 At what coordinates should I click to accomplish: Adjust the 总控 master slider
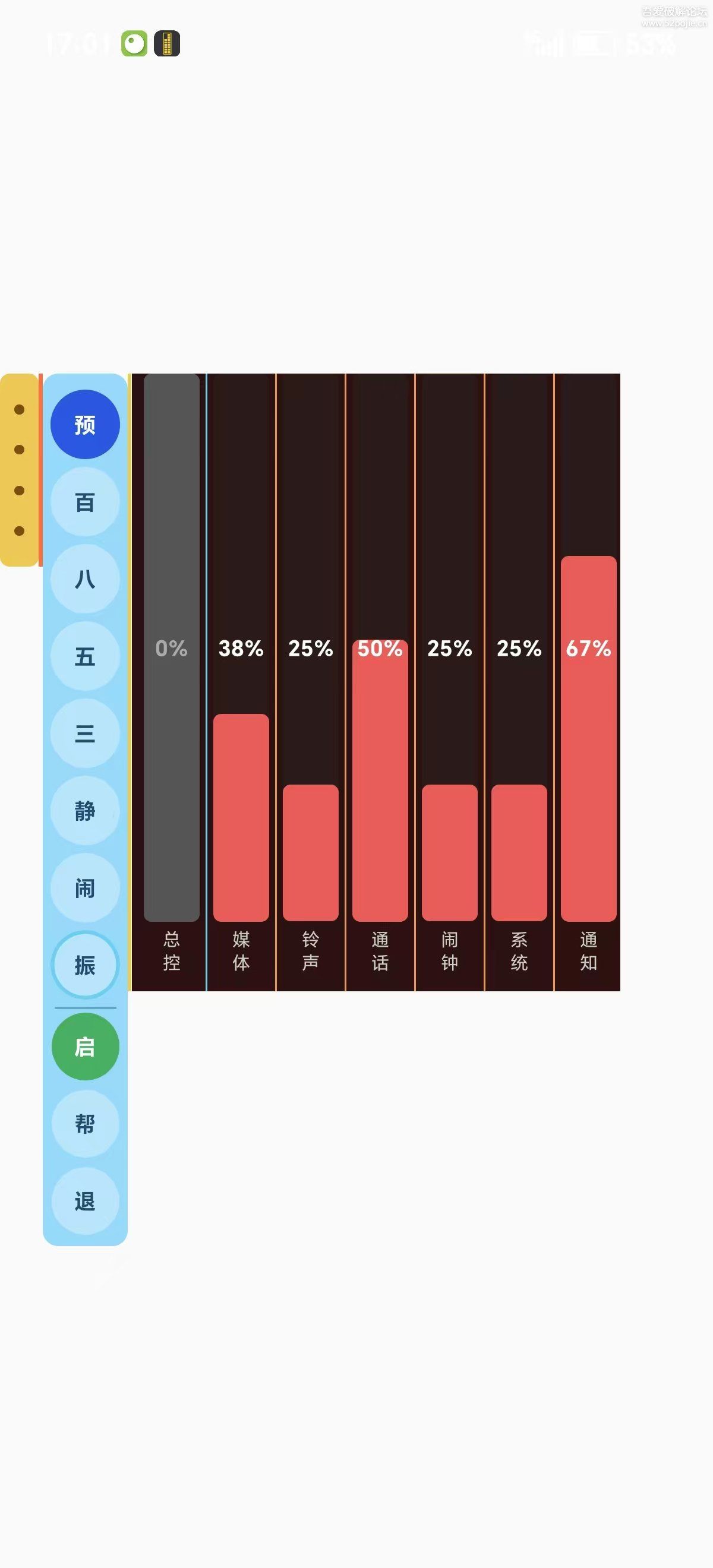coord(172,647)
